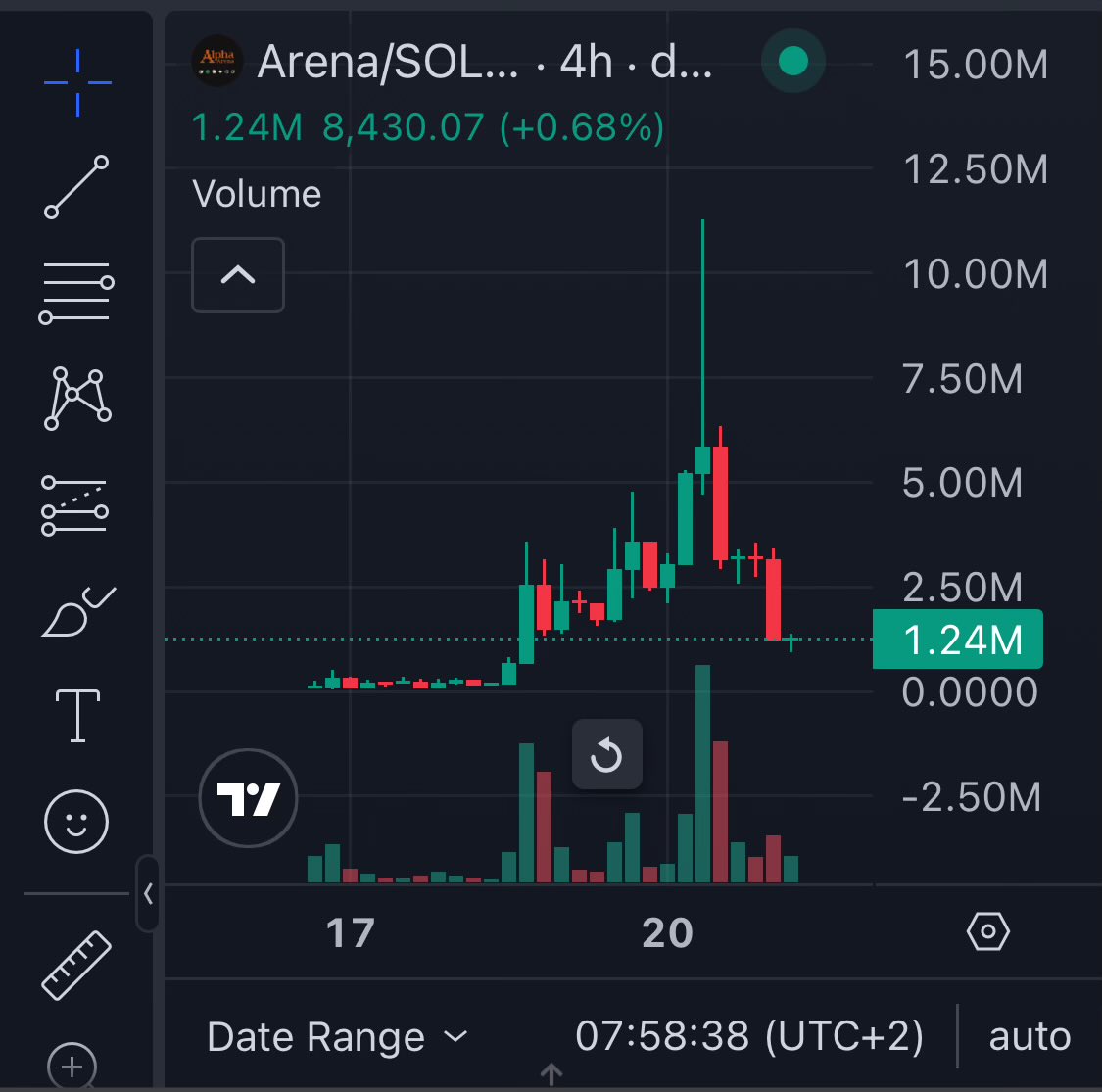The width and height of the screenshot is (1102, 1092).
Task: Collapse the drawing toolbar with side arrow
Action: point(148,893)
